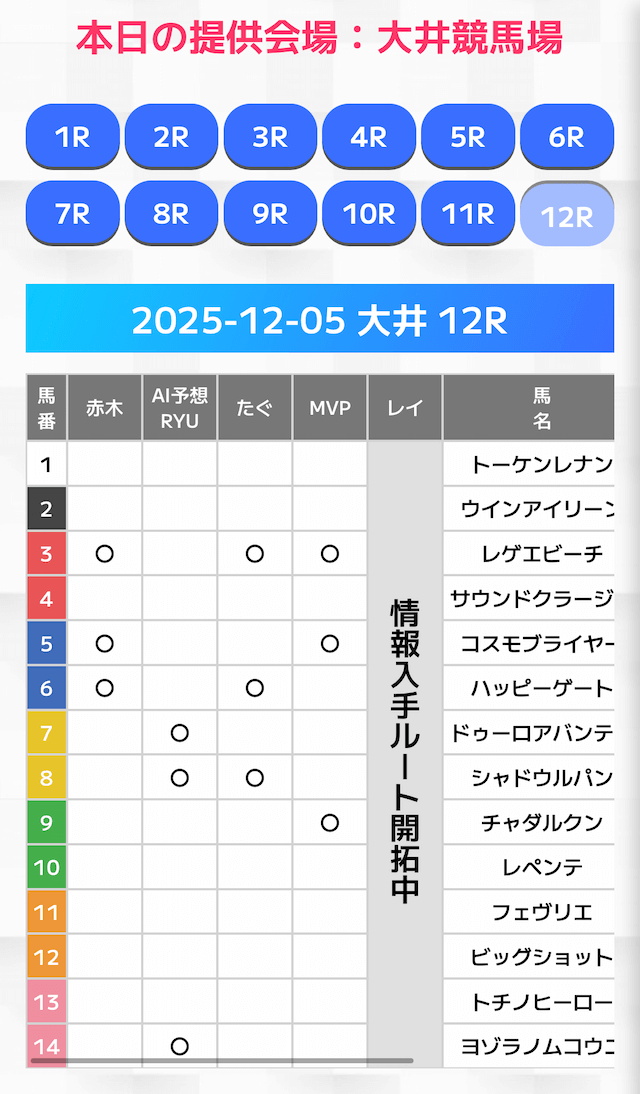Screen dimensions: 640x1094
Task: View race 6R
Action: point(567,137)
